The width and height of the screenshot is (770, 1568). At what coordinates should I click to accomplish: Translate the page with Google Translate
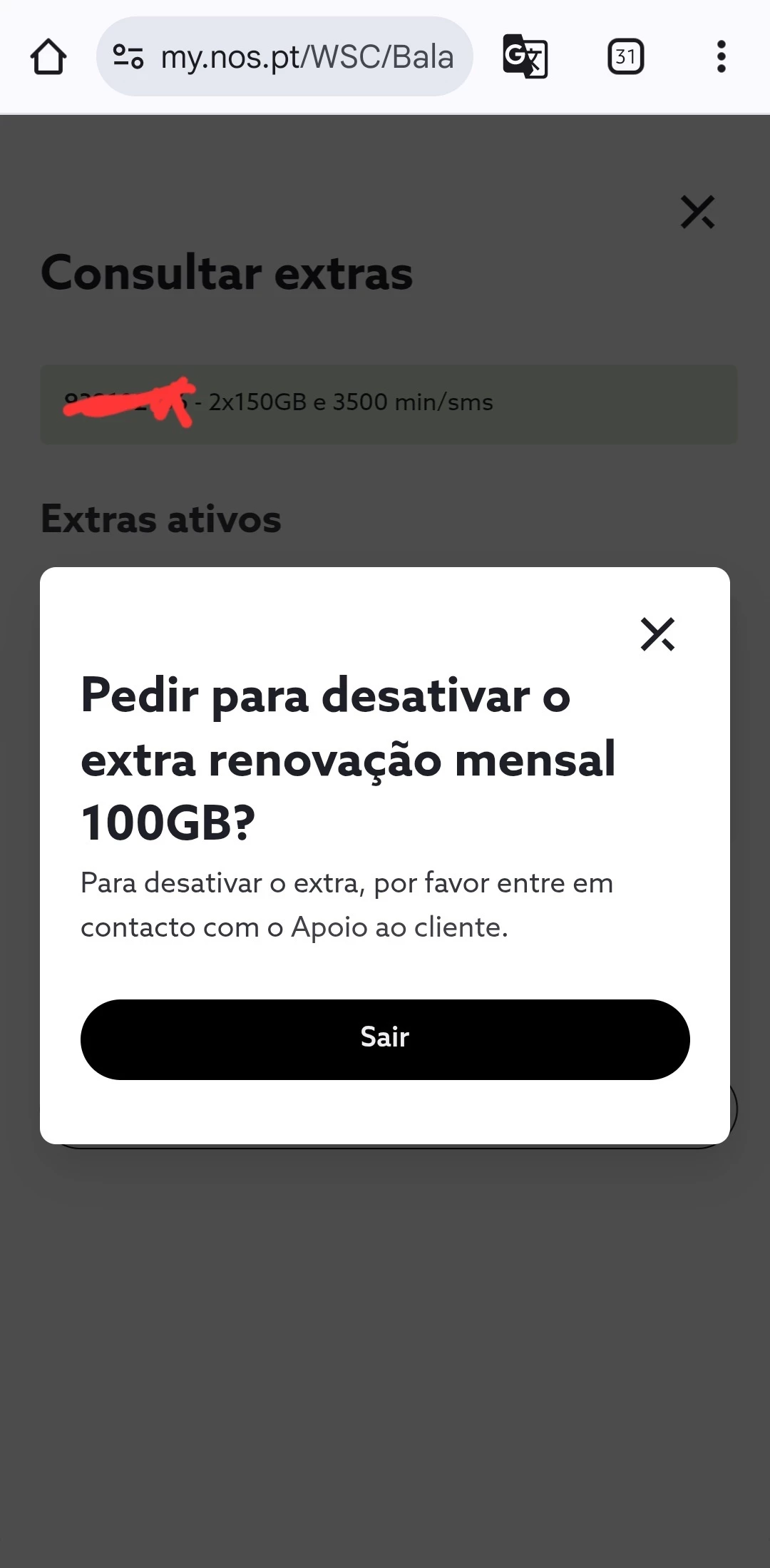[525, 57]
